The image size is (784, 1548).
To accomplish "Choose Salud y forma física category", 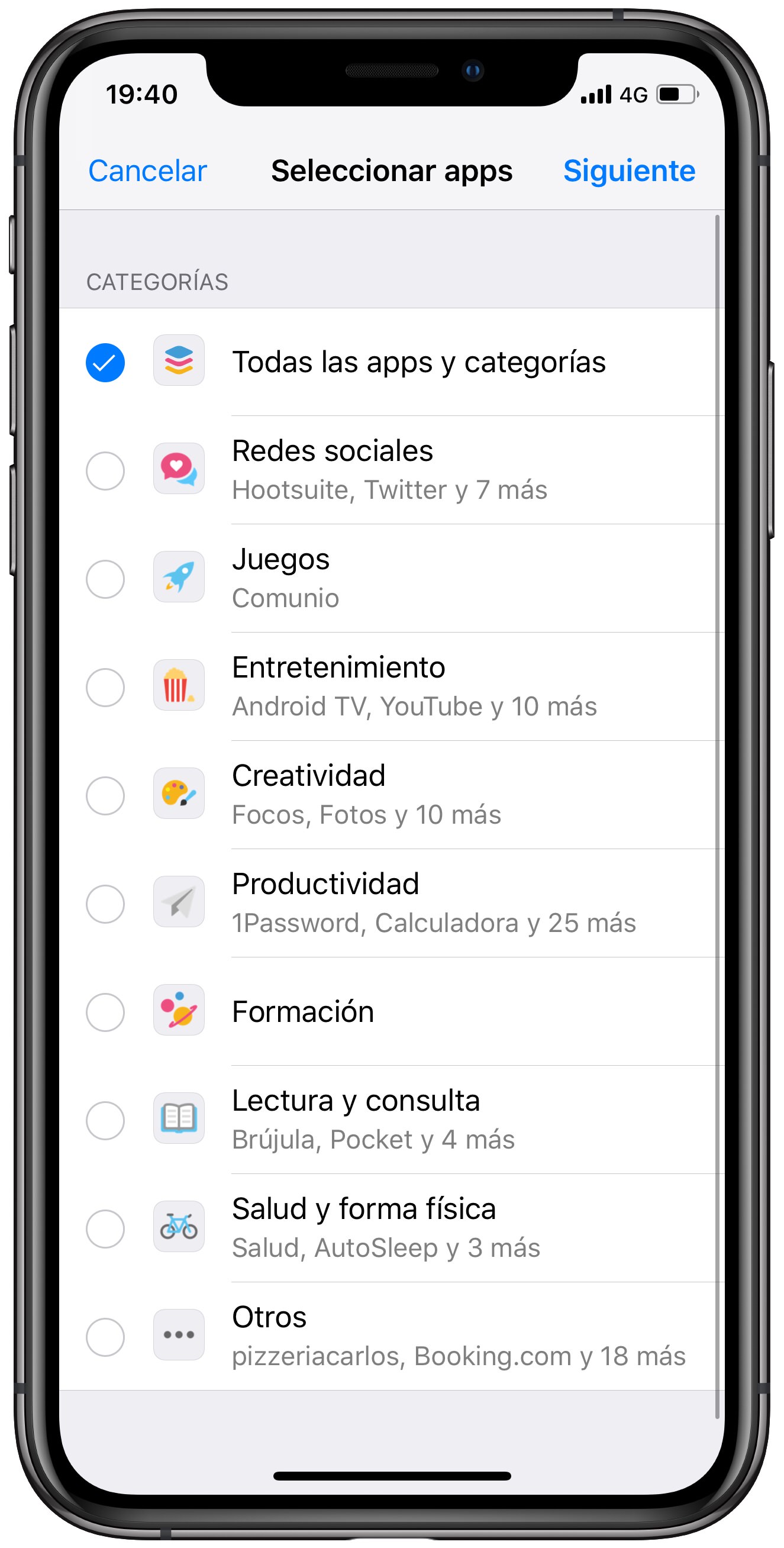I will [x=105, y=1228].
